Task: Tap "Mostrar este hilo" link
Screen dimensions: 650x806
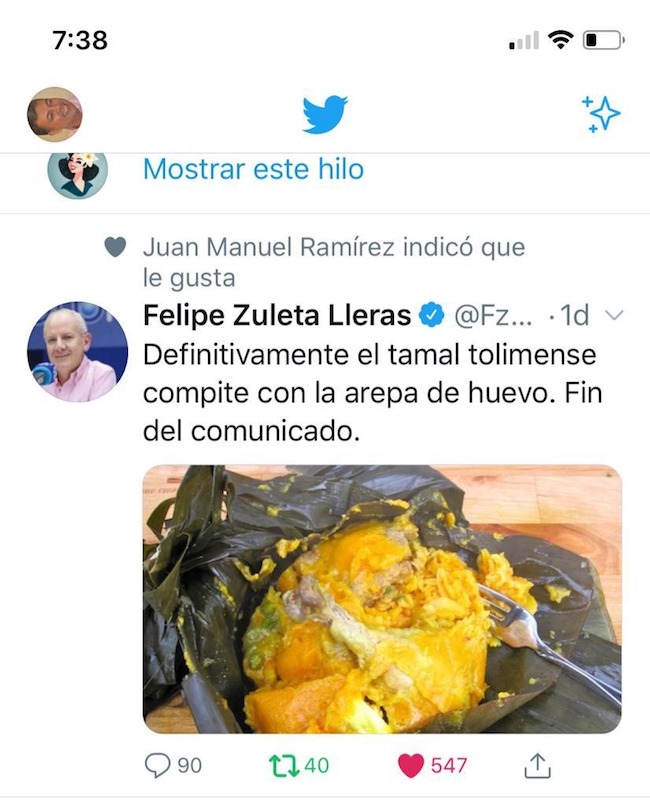Action: [253, 169]
